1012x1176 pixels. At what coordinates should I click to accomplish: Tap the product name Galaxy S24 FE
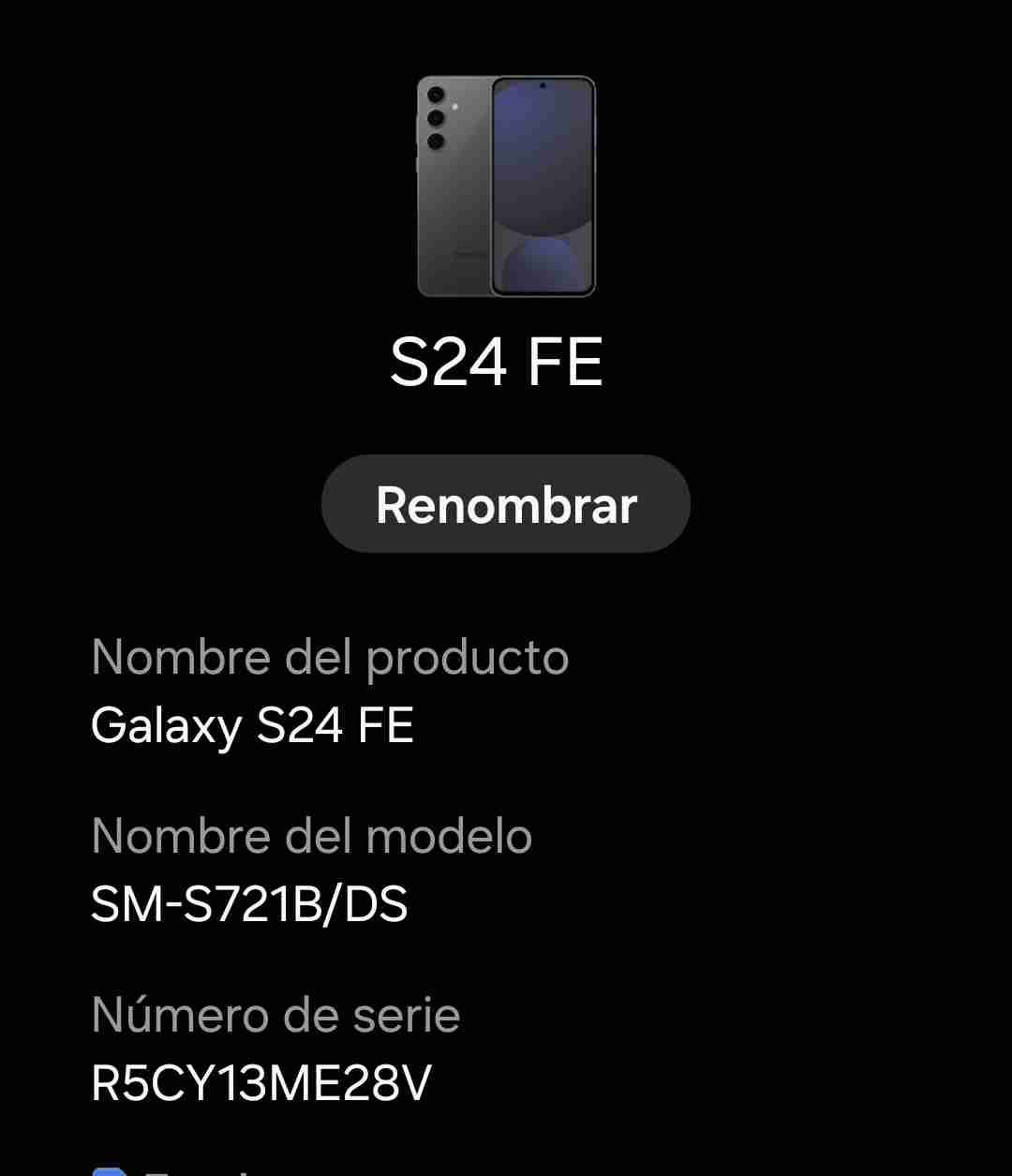(252, 724)
